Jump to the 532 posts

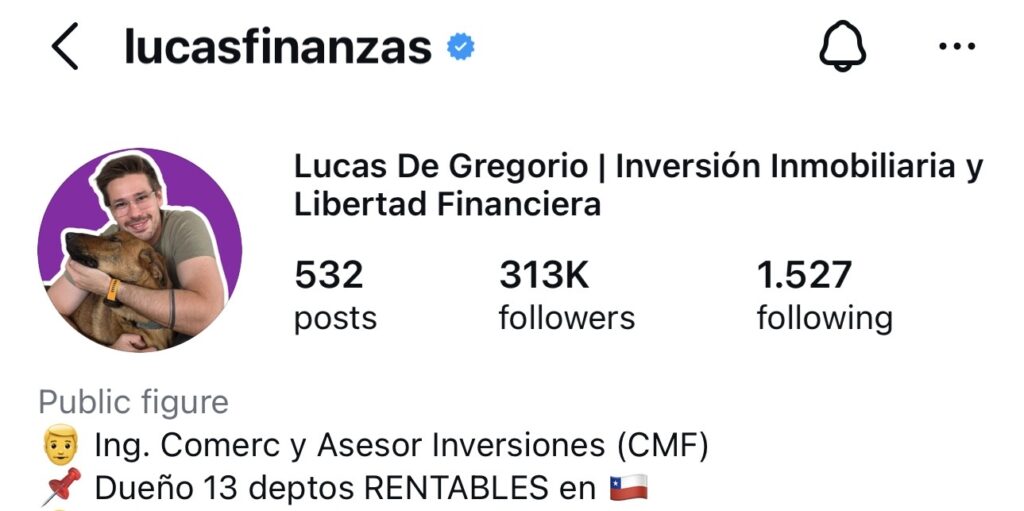334,296
